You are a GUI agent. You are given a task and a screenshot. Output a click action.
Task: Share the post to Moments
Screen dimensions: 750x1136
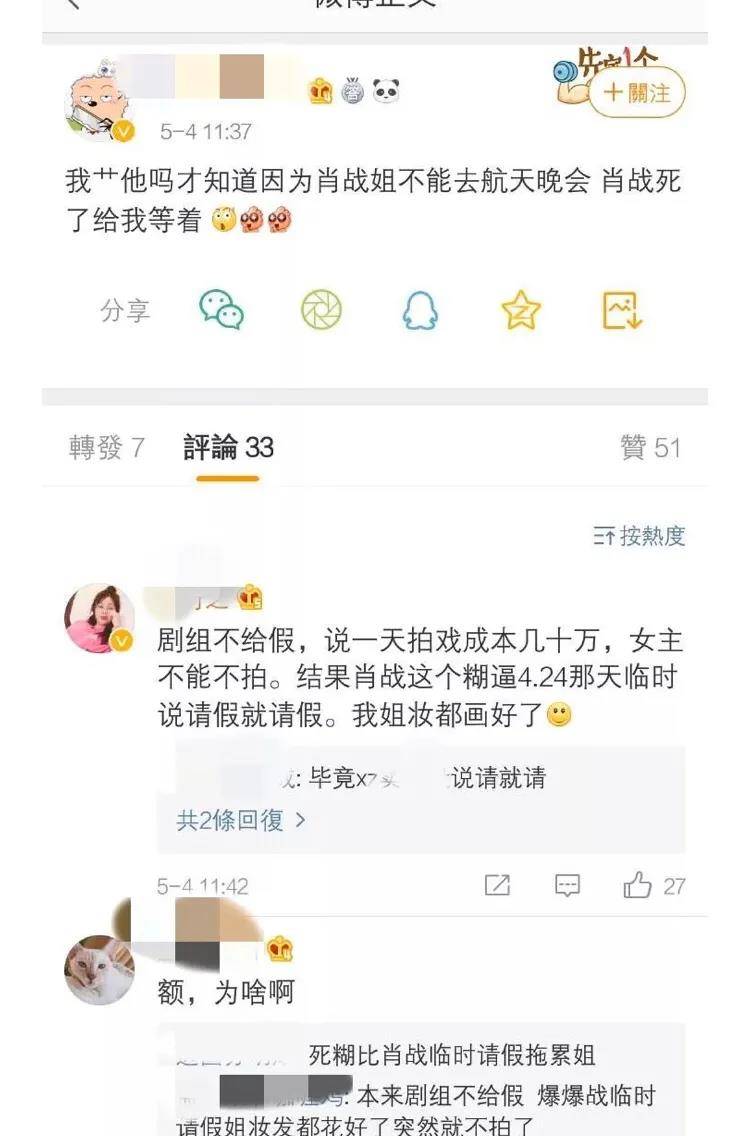pyautogui.click(x=321, y=311)
